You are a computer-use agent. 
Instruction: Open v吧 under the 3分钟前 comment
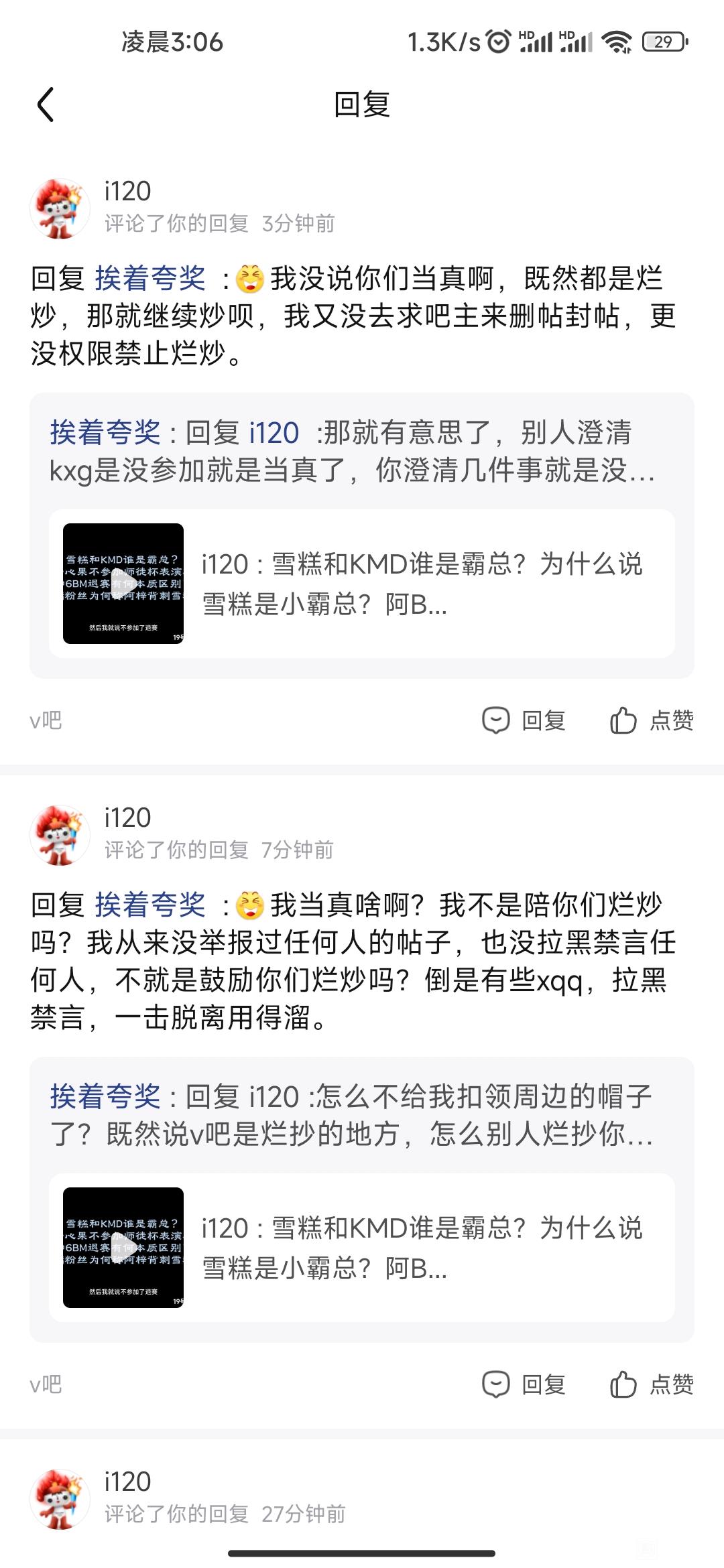46,720
